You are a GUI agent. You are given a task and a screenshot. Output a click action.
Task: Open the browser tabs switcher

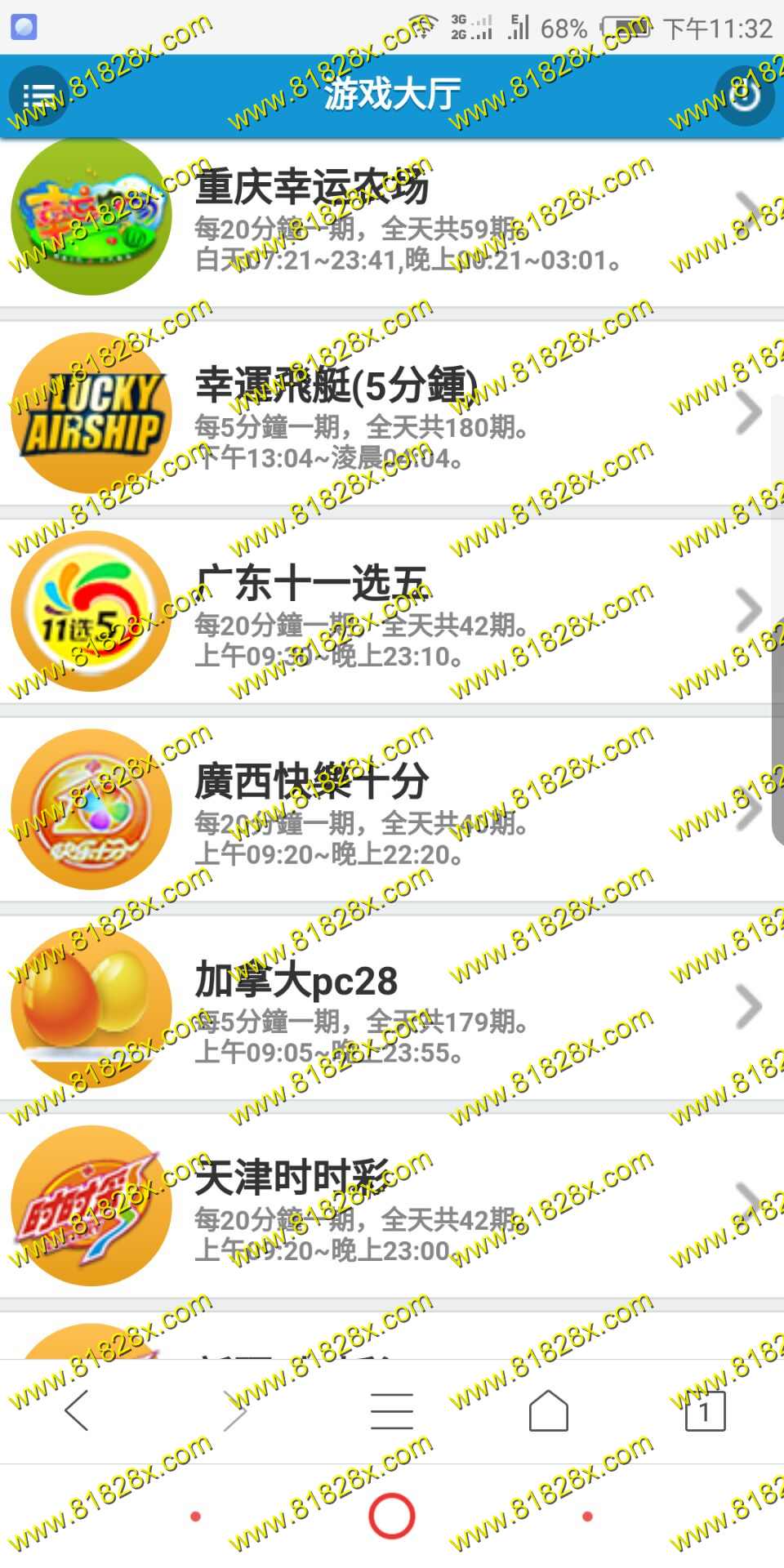(704, 1411)
